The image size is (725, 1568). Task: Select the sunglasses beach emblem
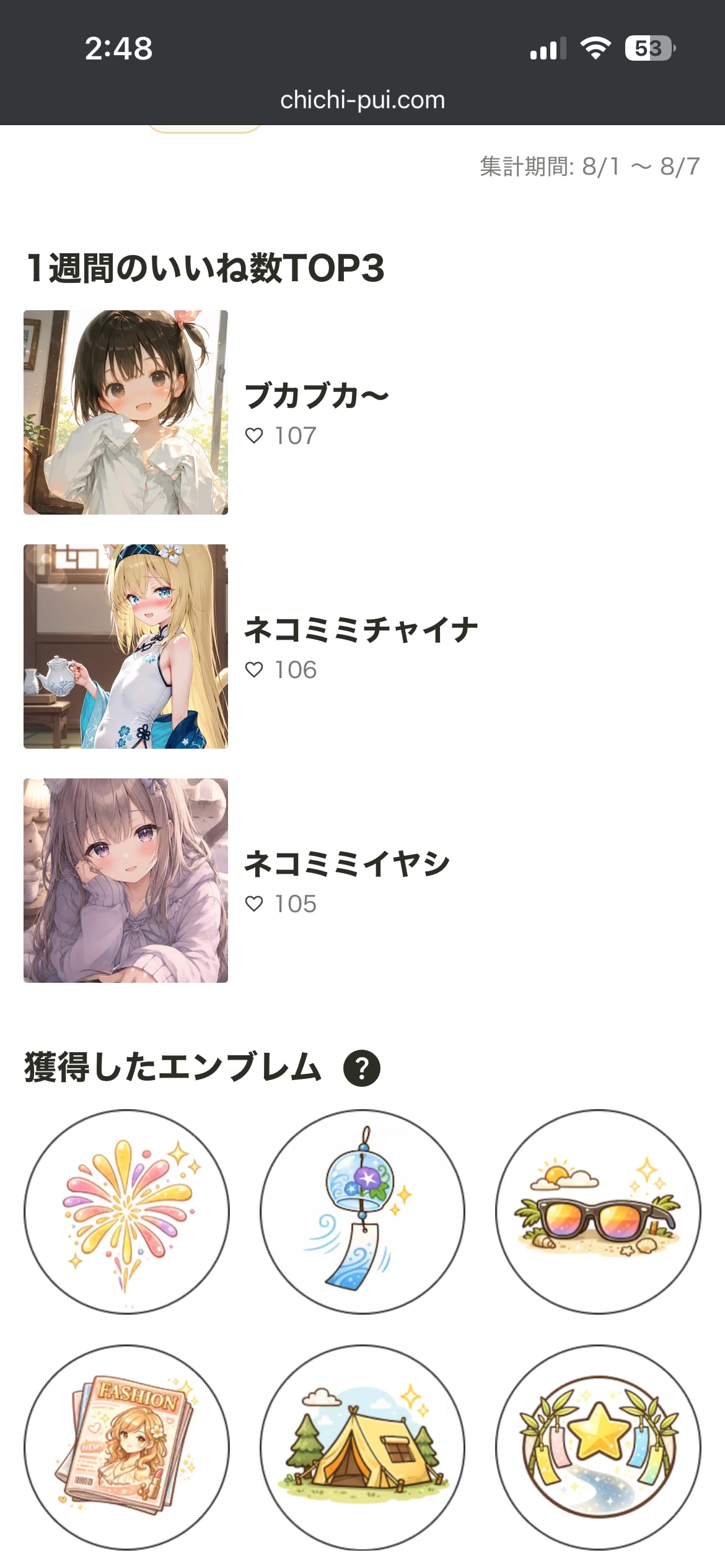tap(598, 1212)
